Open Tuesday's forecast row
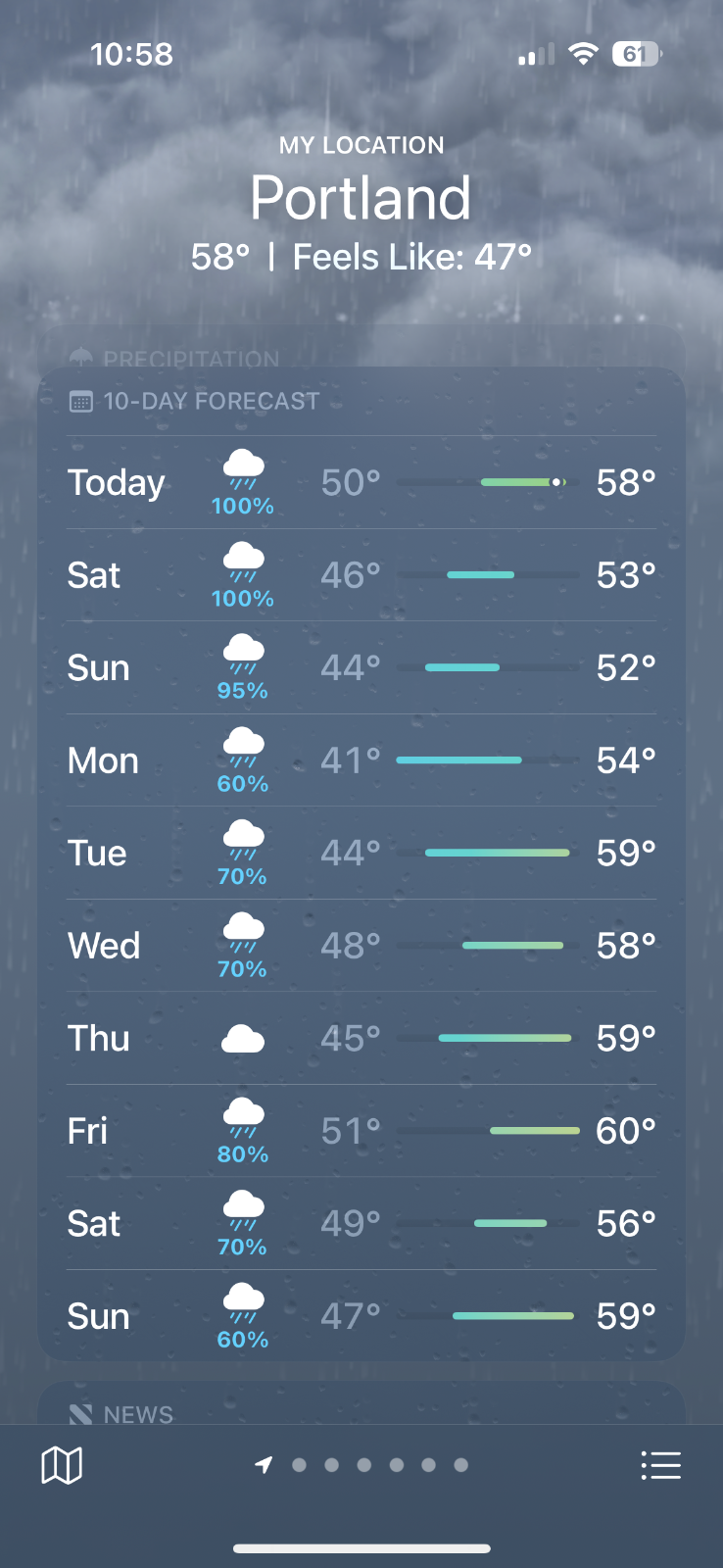The height and width of the screenshot is (1568, 723). [x=361, y=854]
